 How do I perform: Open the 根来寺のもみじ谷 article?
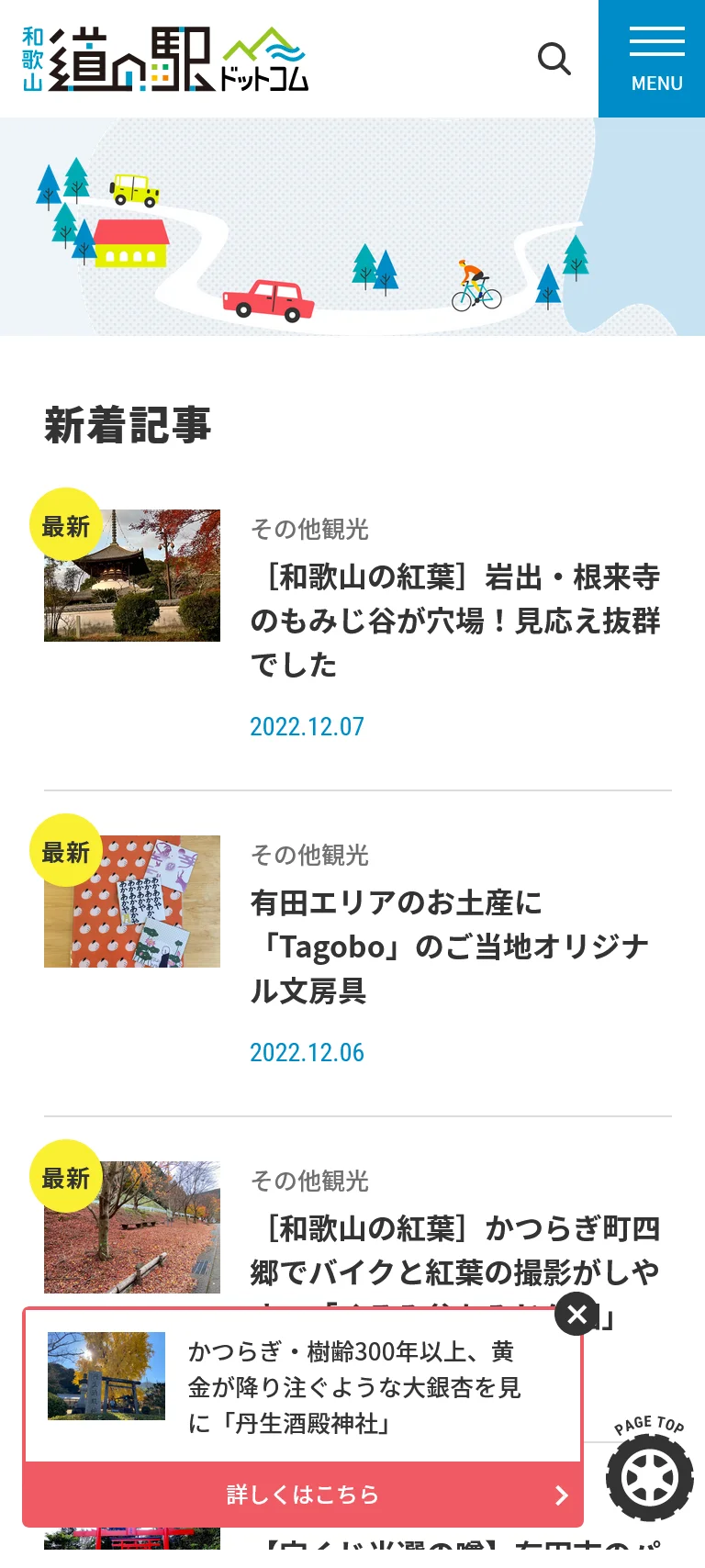(x=454, y=621)
